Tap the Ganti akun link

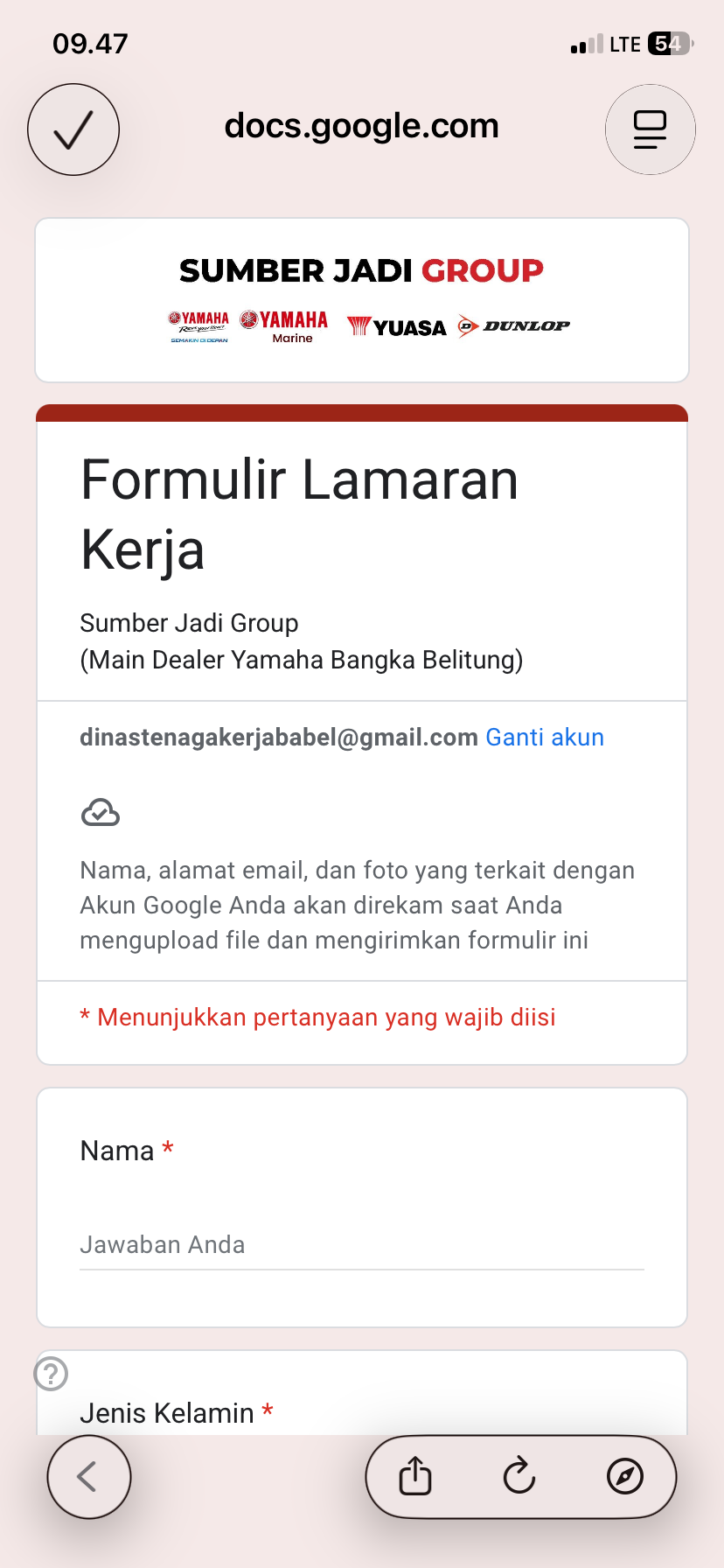click(x=545, y=738)
